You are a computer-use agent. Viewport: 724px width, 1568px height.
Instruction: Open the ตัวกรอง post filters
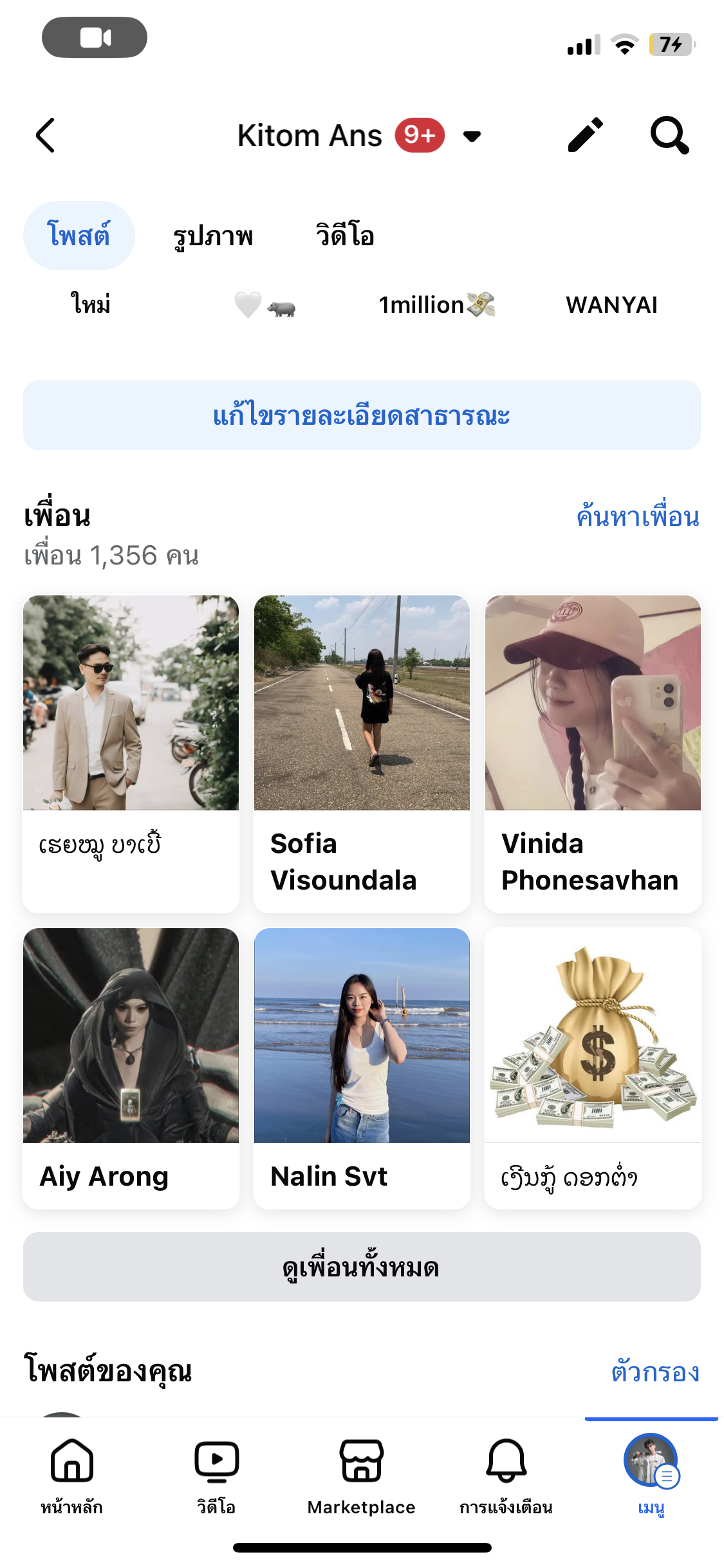(654, 1372)
